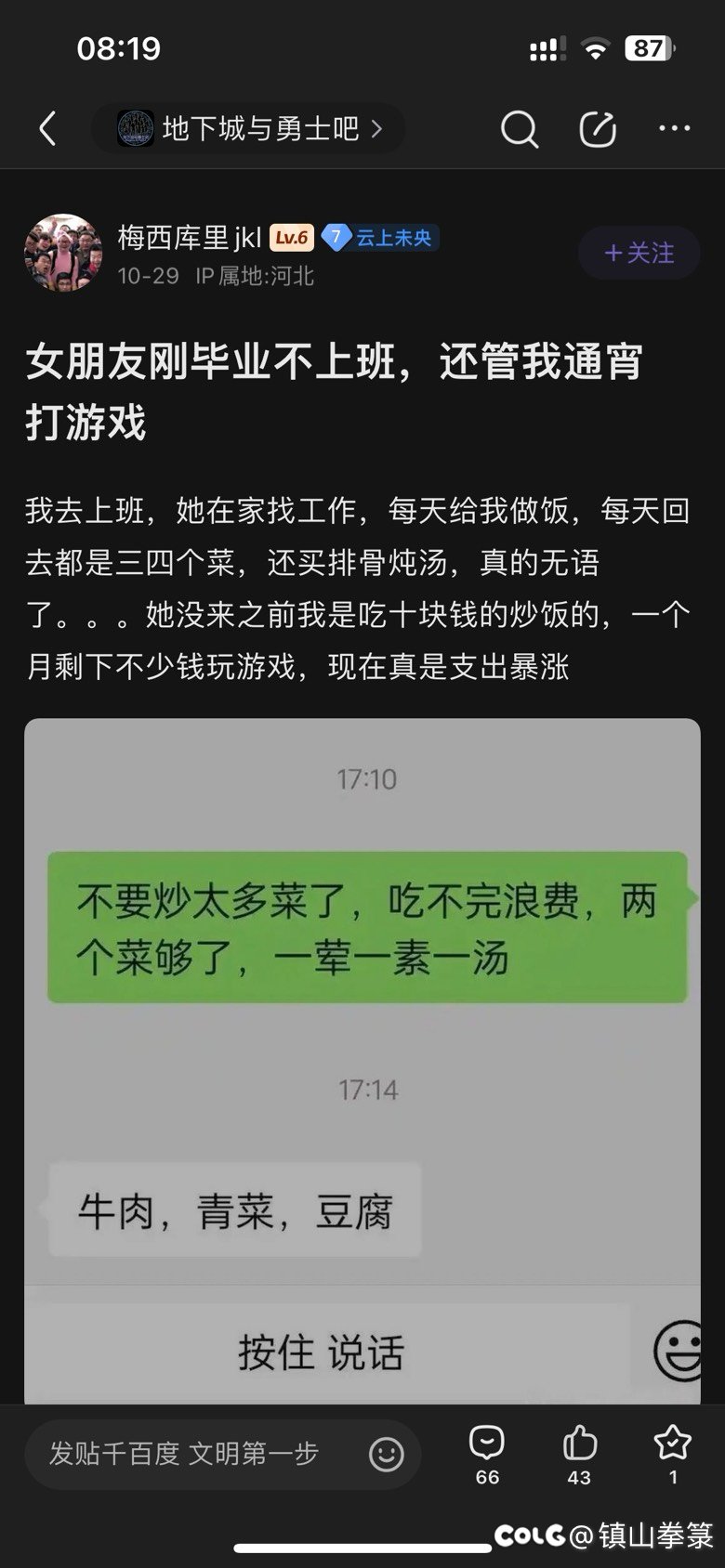Open the 云上未央 badge
The height and width of the screenshot is (1568, 725).
(381, 238)
